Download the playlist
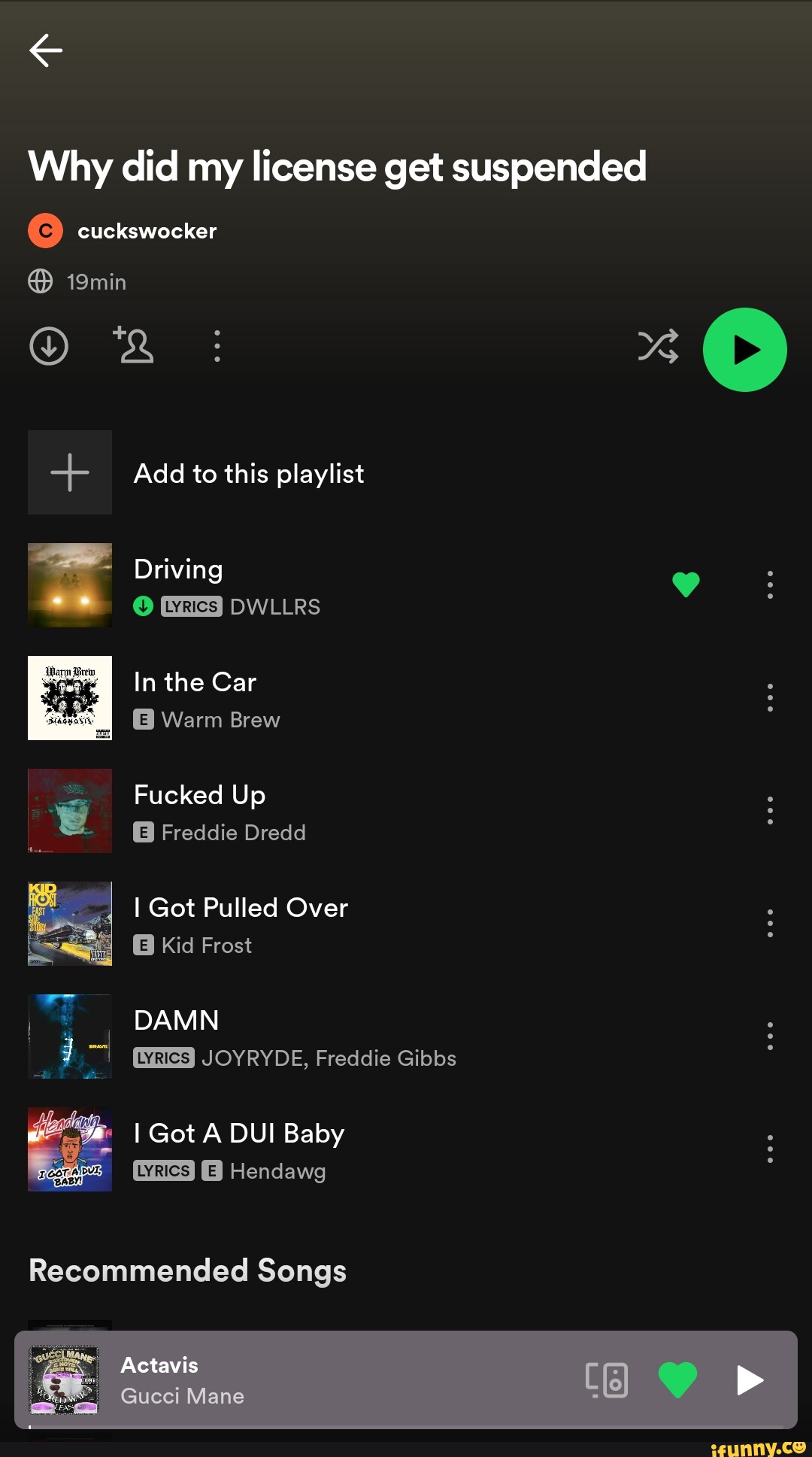Viewport: 812px width, 1457px height. pyautogui.click(x=49, y=346)
